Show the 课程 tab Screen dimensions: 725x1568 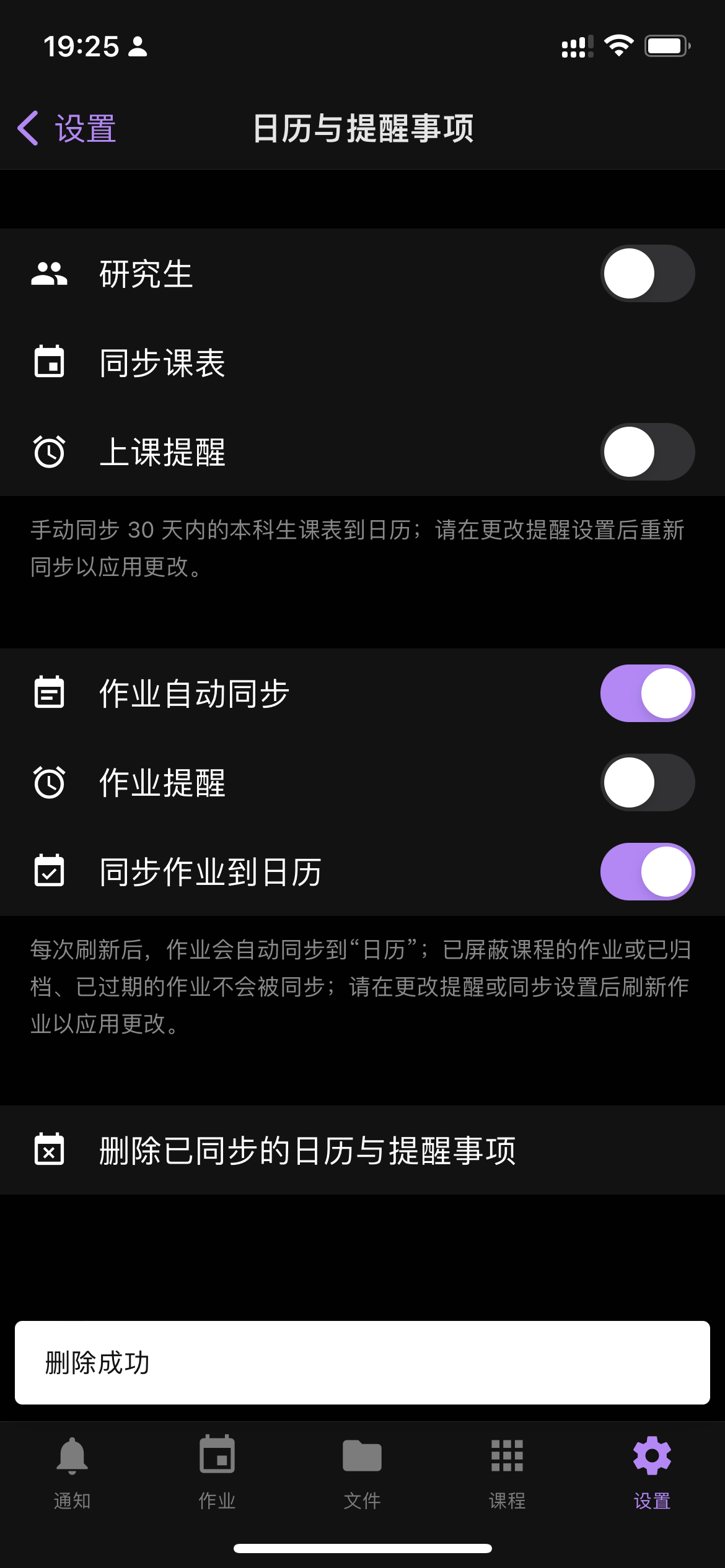(507, 1473)
